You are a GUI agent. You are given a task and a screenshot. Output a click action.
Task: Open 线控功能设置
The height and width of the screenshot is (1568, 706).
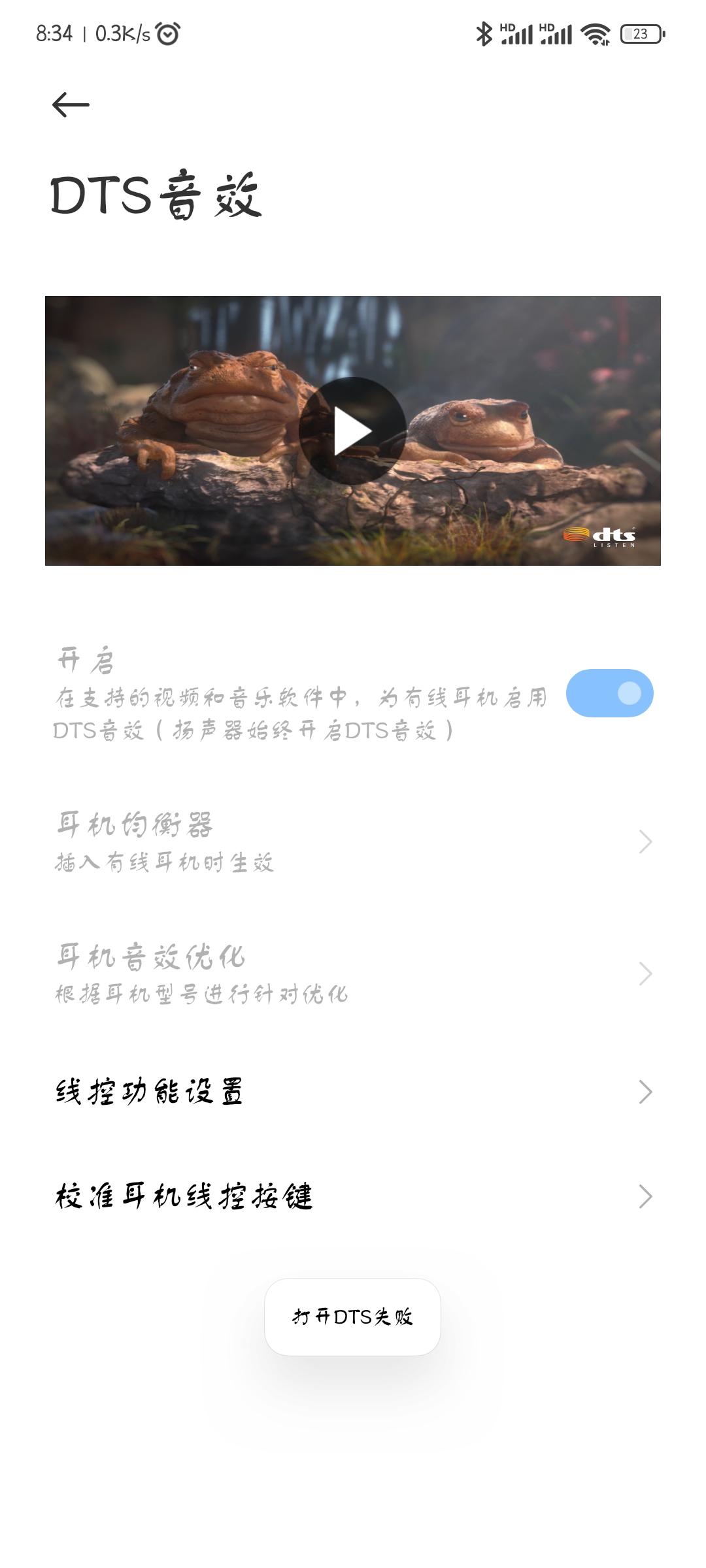(353, 1092)
